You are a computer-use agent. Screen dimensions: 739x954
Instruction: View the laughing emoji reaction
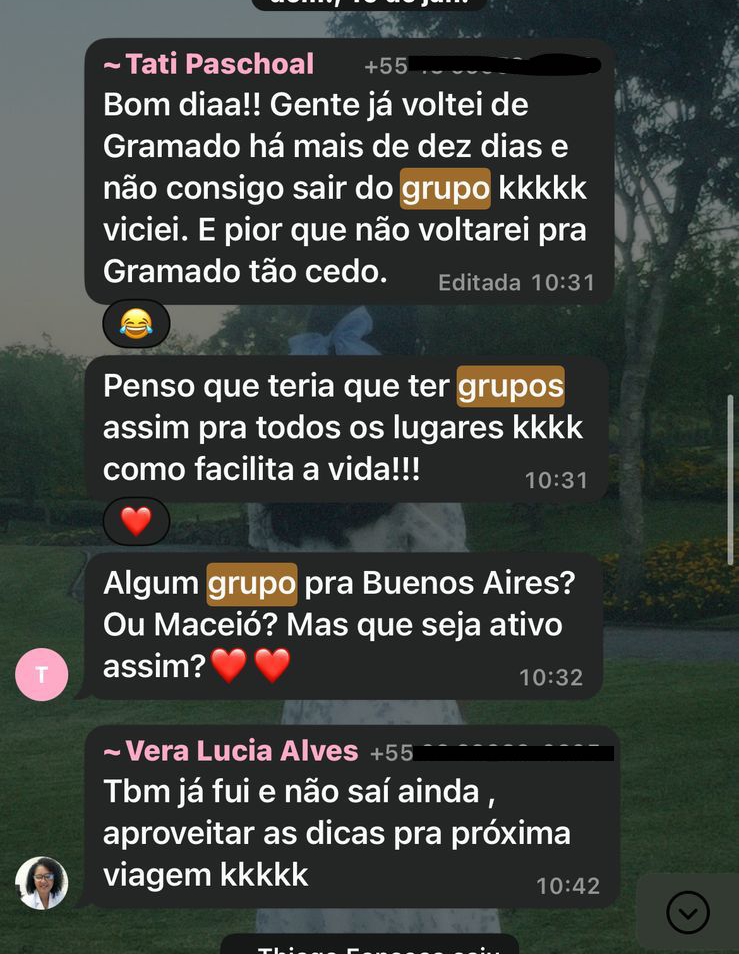[x=136, y=324]
